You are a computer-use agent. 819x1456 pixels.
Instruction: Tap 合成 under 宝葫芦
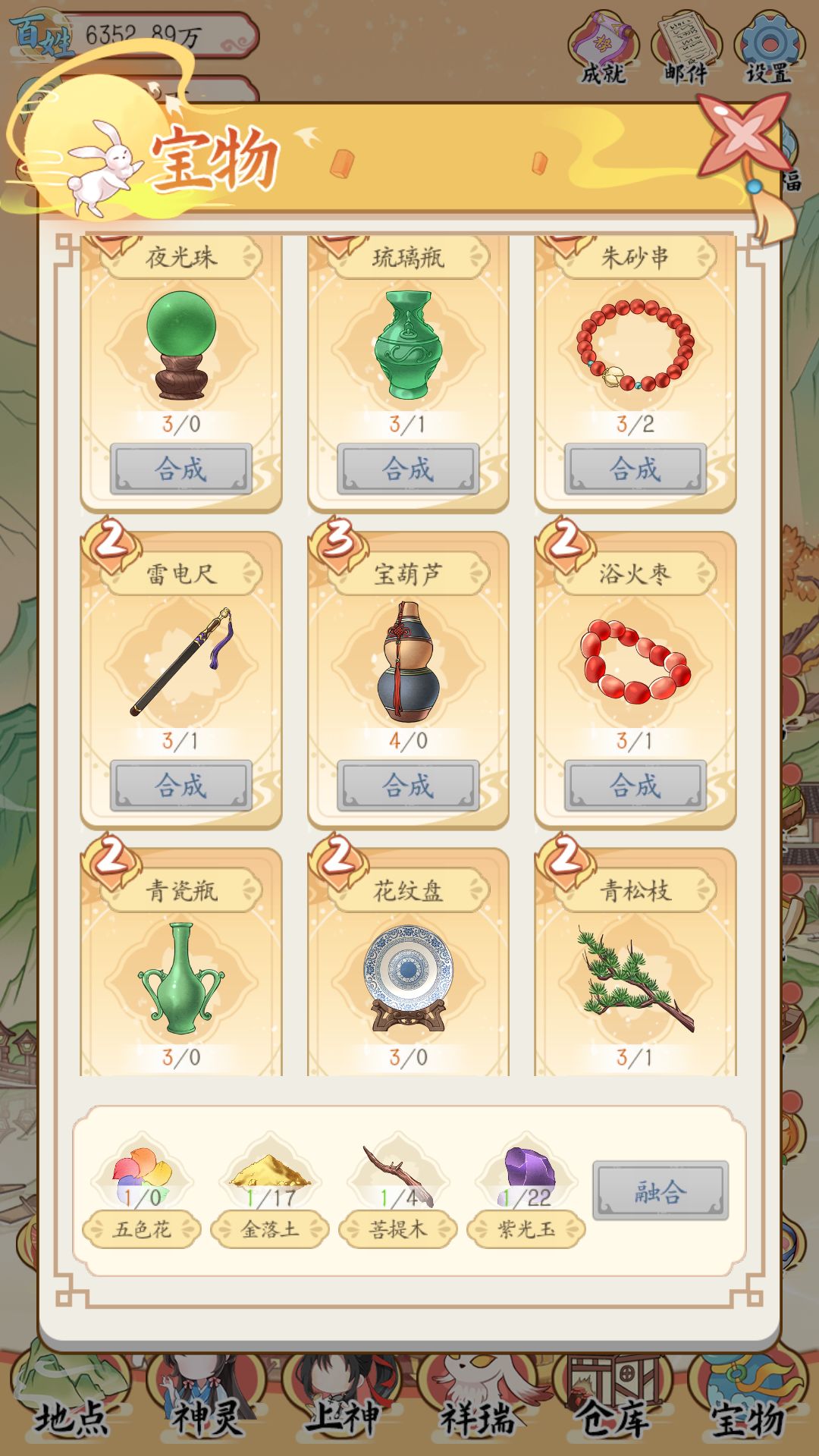click(x=408, y=786)
